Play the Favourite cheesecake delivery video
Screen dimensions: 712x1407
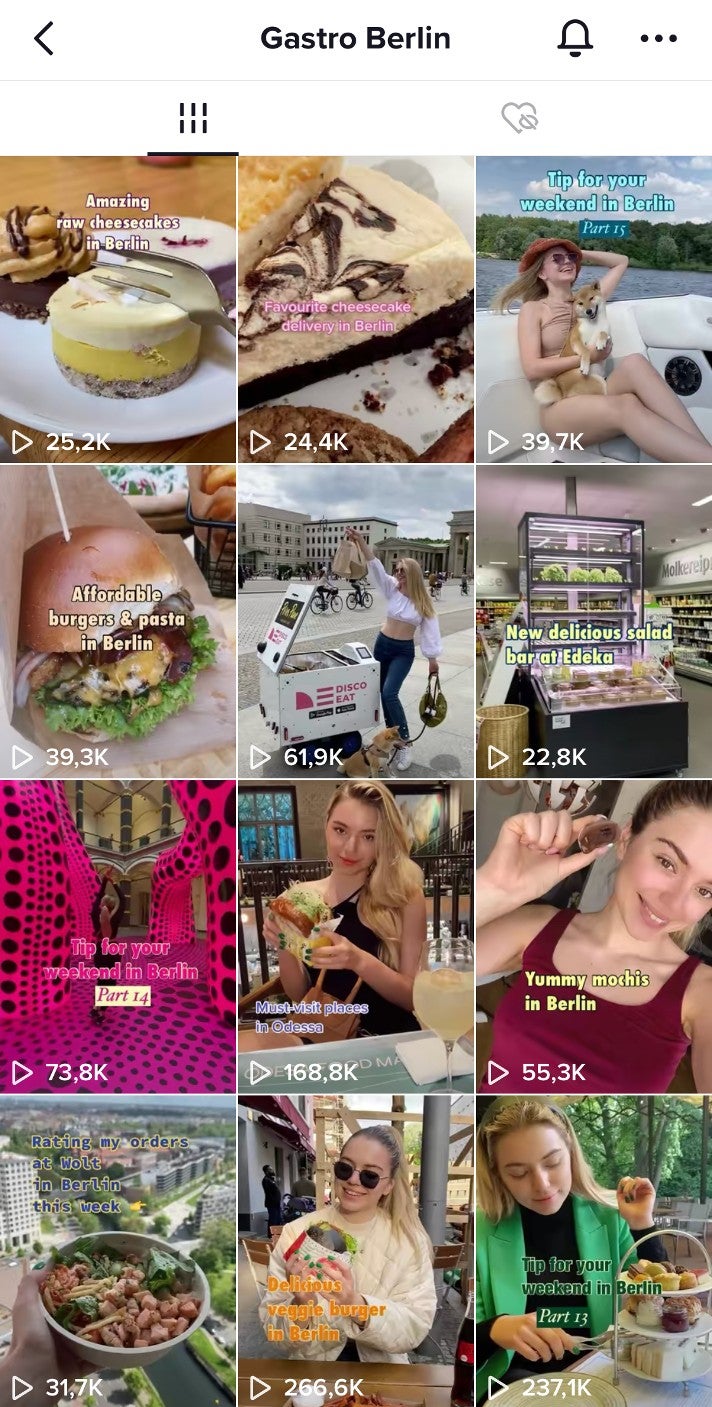(356, 309)
